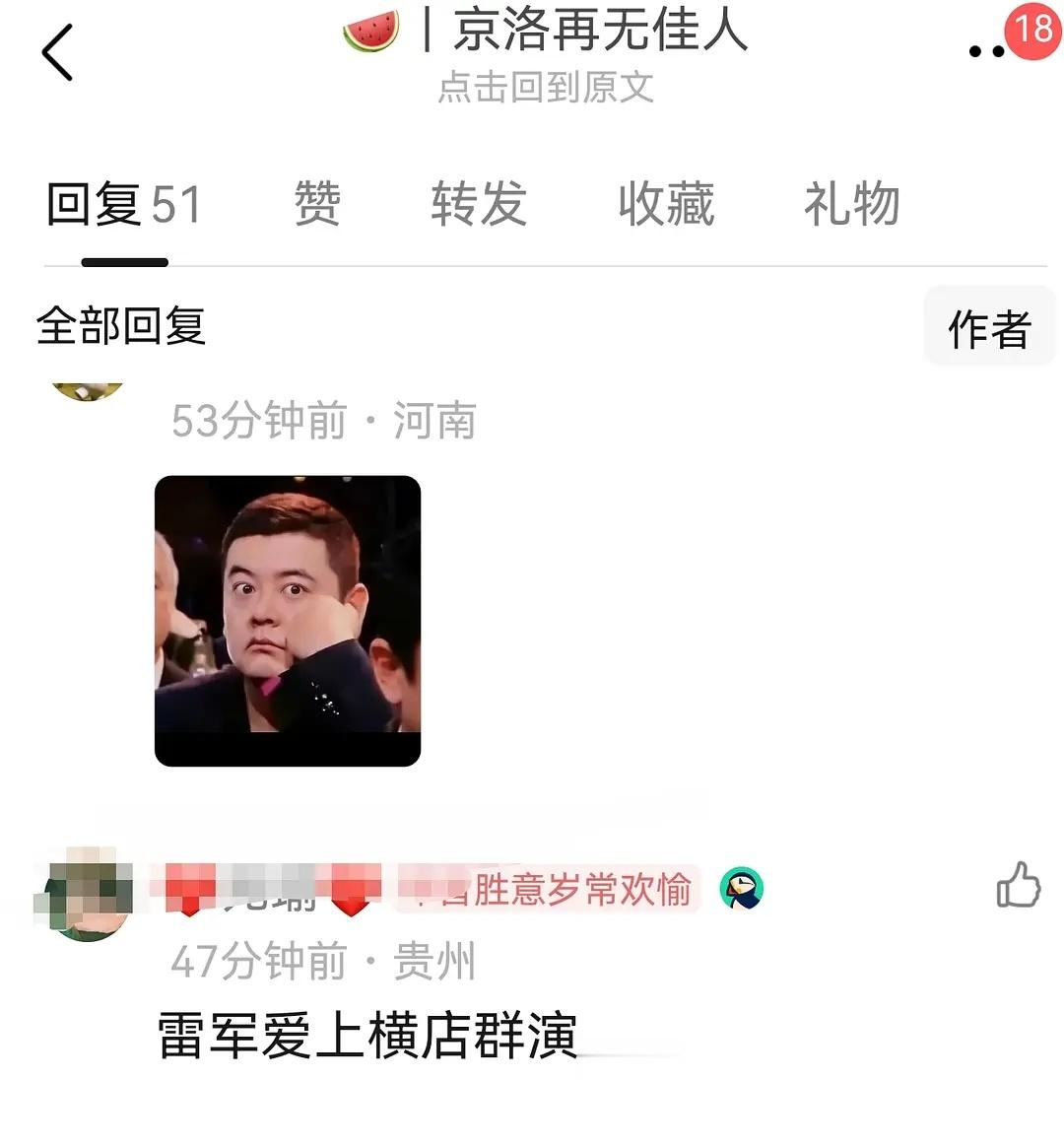Viewport: 1064px width, 1147px height.
Task: Open the 赞 likes list
Action: tap(315, 204)
